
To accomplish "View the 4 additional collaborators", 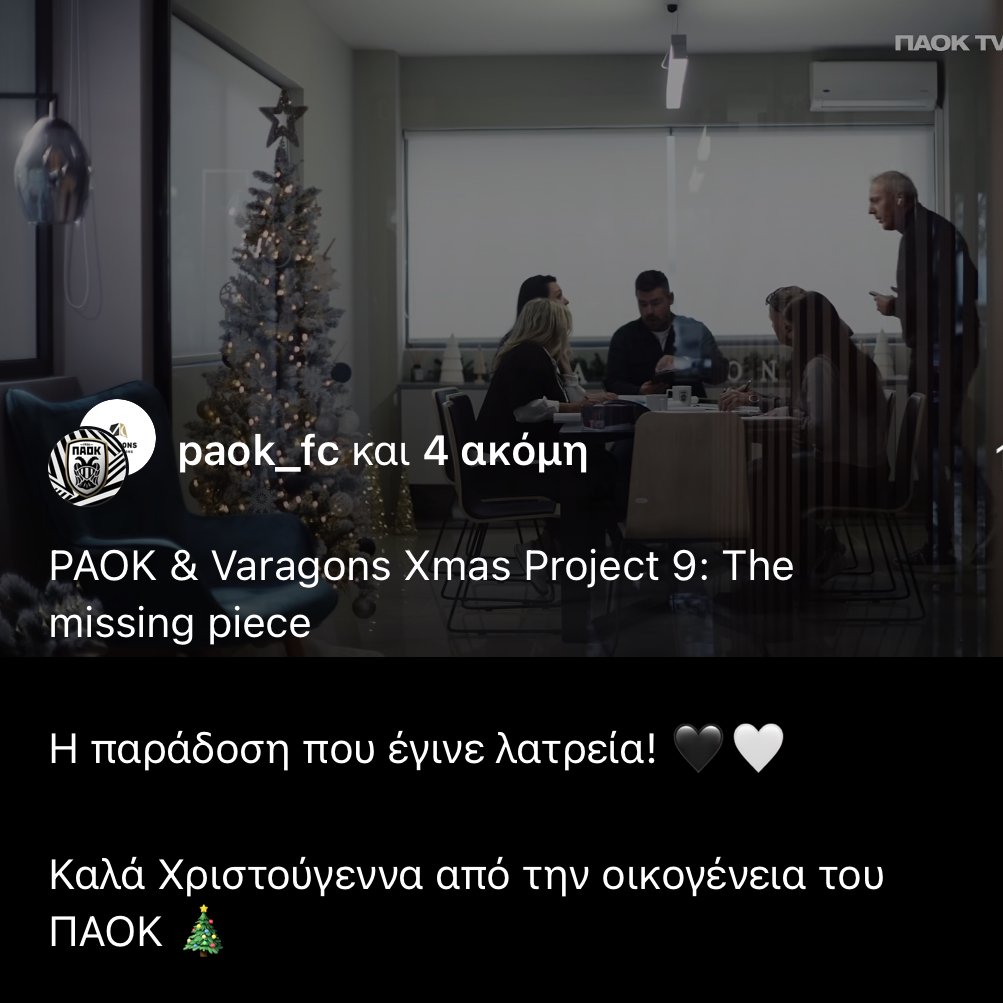I will (x=504, y=453).
